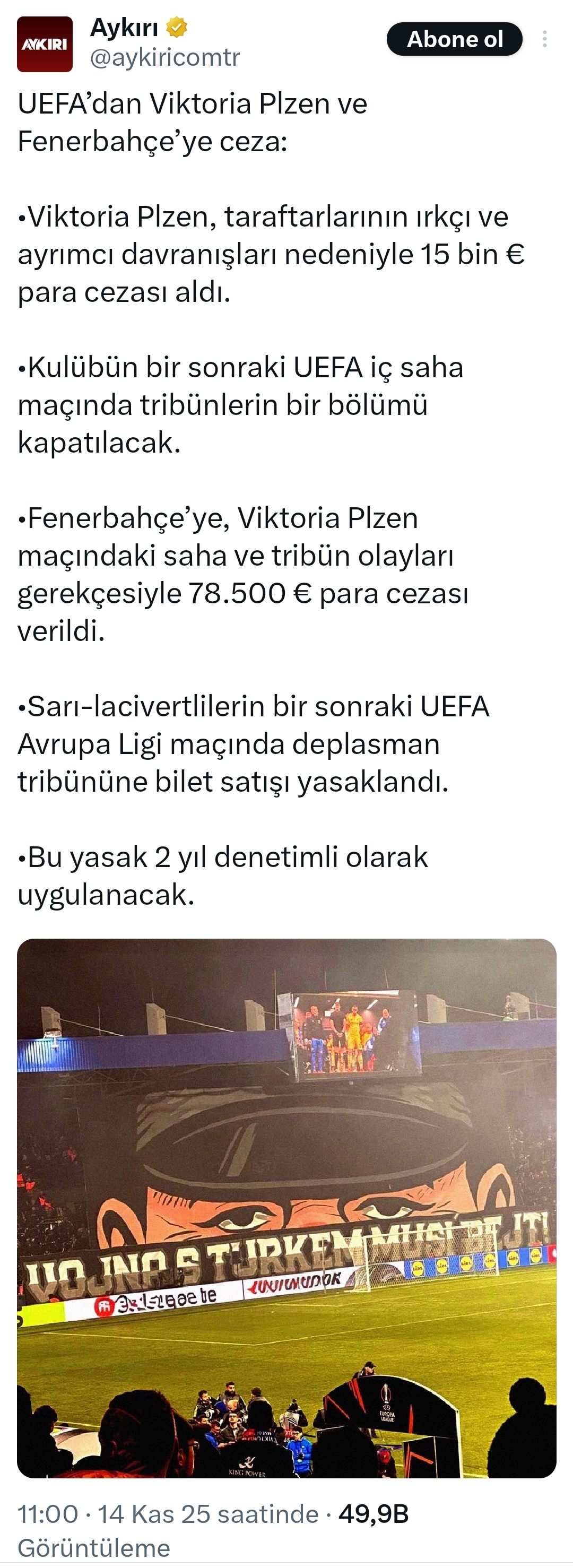This screenshot has height=1568, width=573.
Task: Open Aykırı's profile picture
Action: 45,45
